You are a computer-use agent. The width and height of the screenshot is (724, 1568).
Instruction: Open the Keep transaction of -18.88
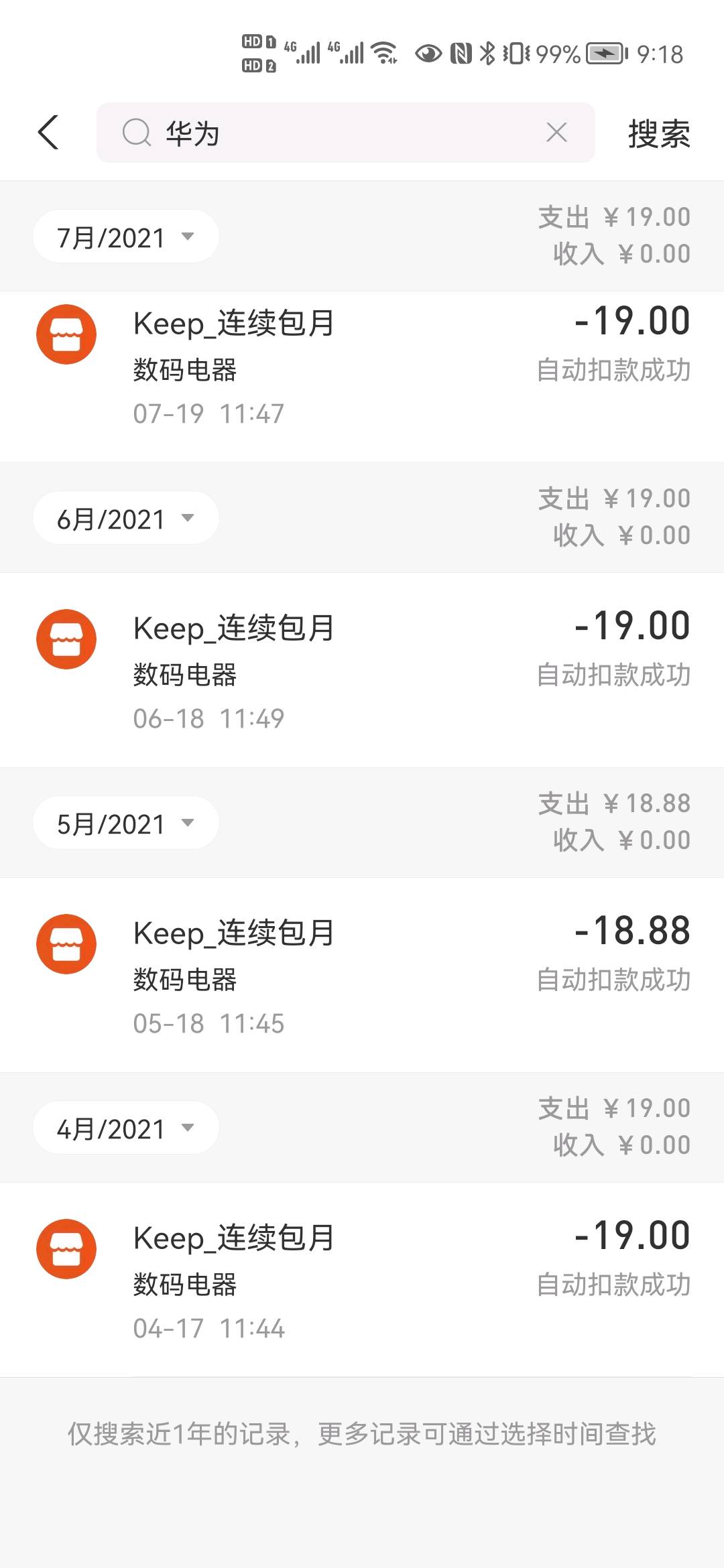point(362,975)
